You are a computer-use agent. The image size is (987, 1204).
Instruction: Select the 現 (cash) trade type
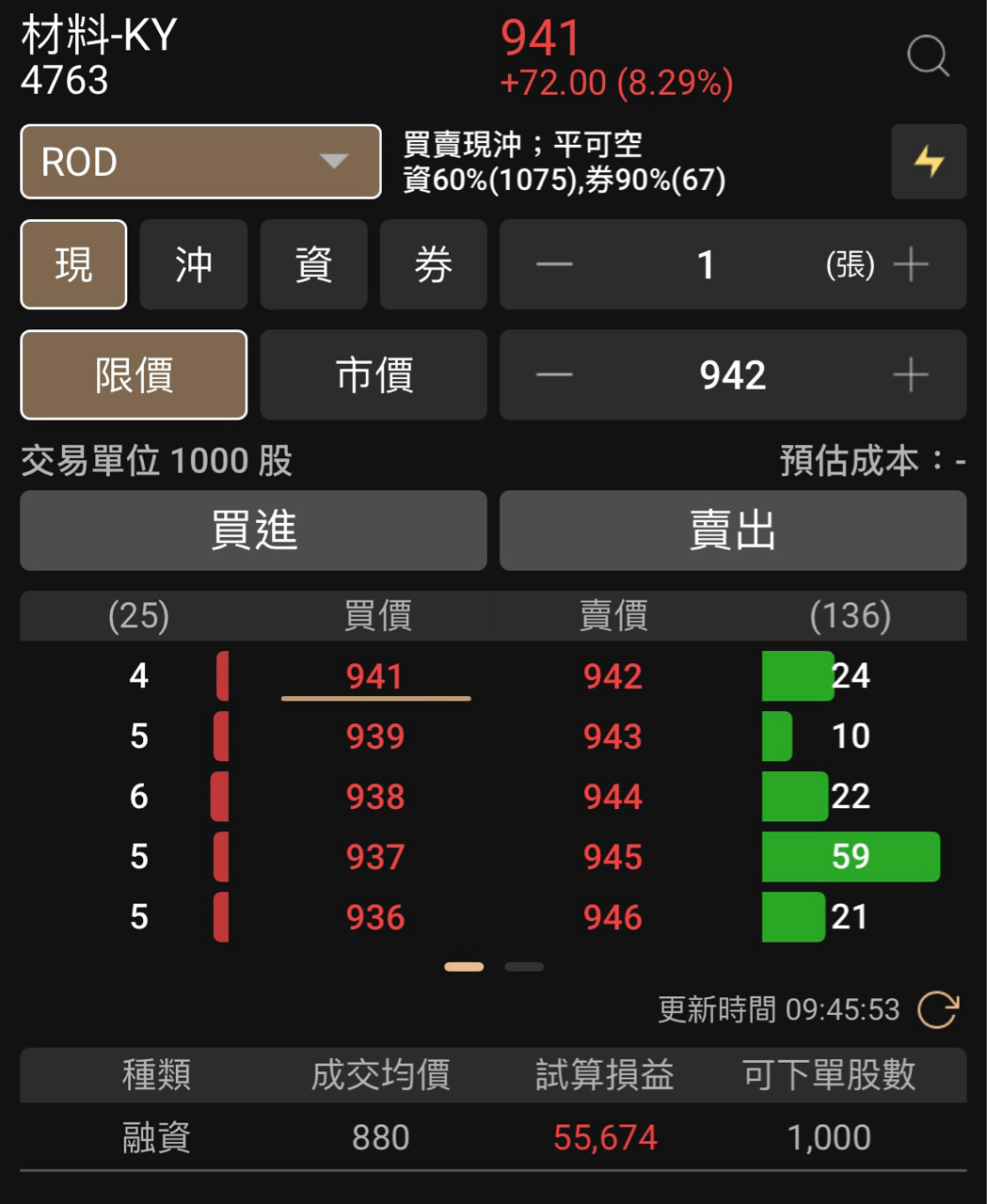pos(73,265)
